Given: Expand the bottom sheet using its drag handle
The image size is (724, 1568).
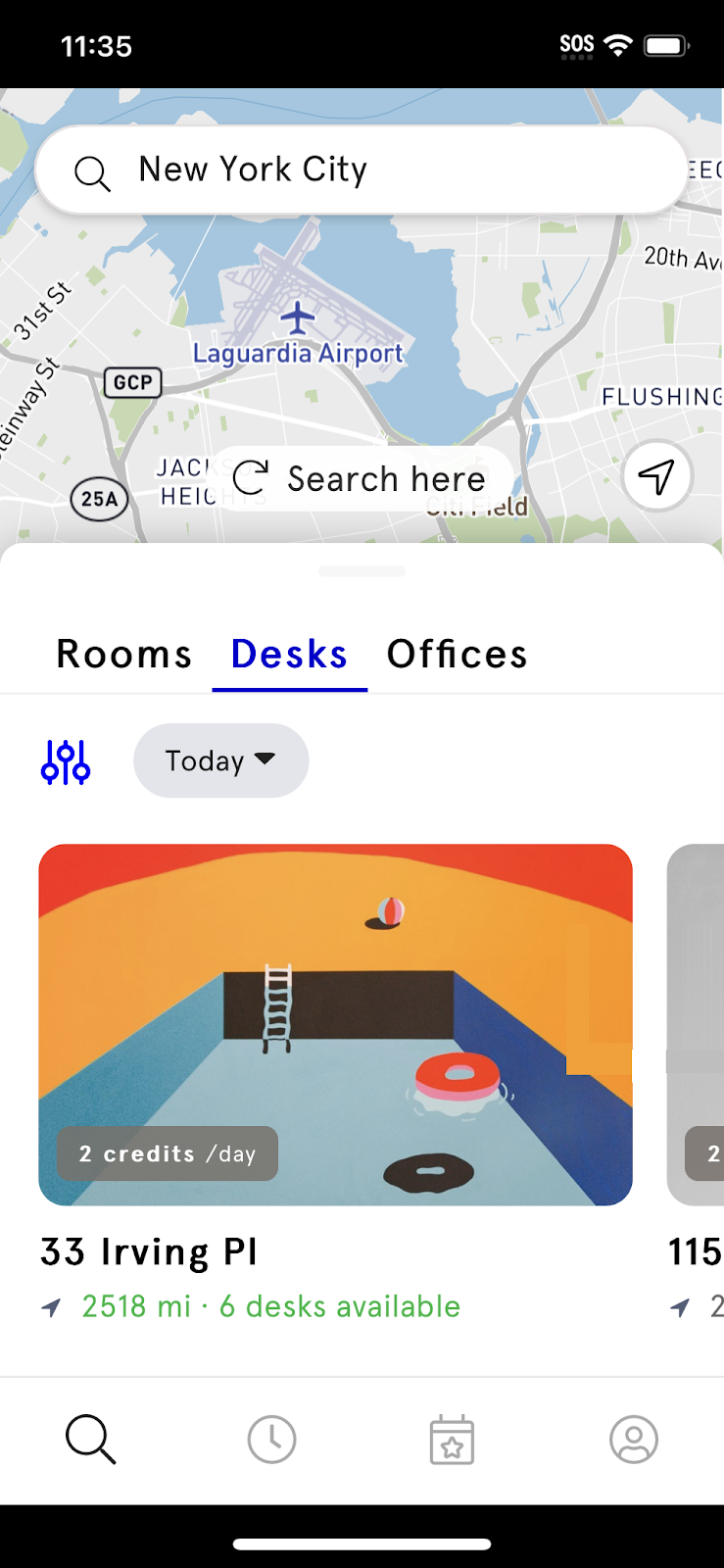Looking at the screenshot, I should pyautogui.click(x=362, y=570).
